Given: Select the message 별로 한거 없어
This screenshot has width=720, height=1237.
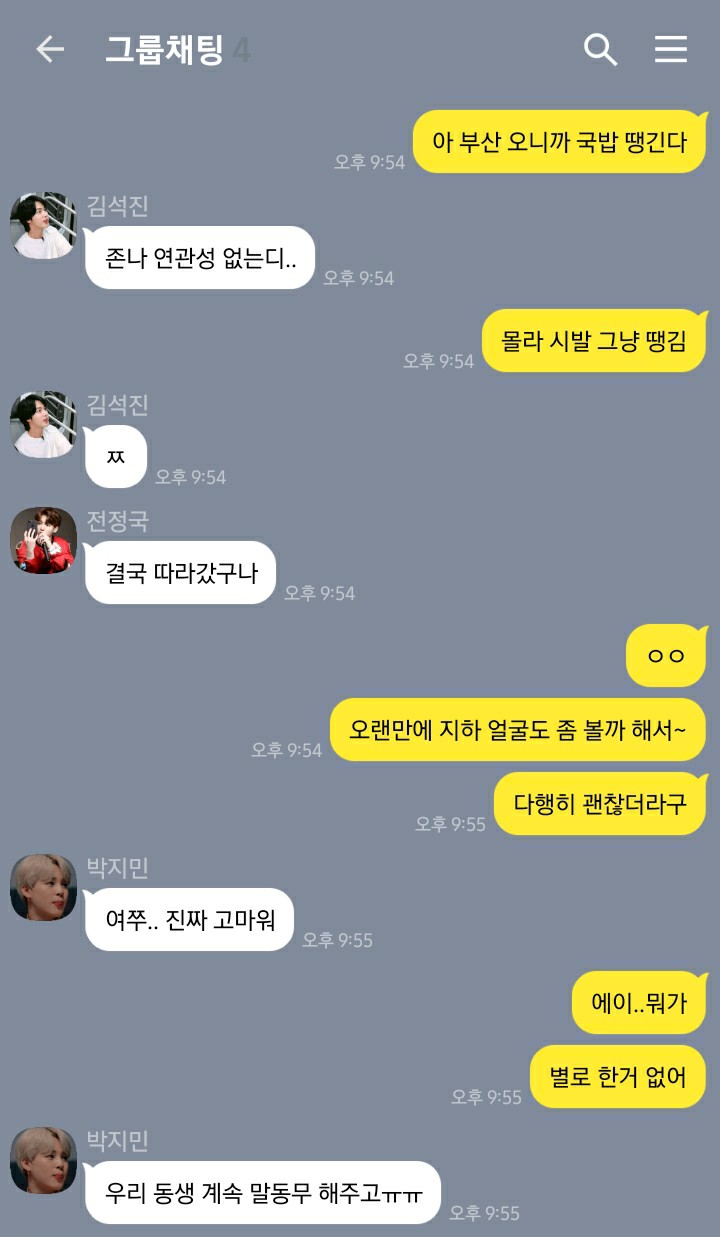Looking at the screenshot, I should (x=617, y=1077).
